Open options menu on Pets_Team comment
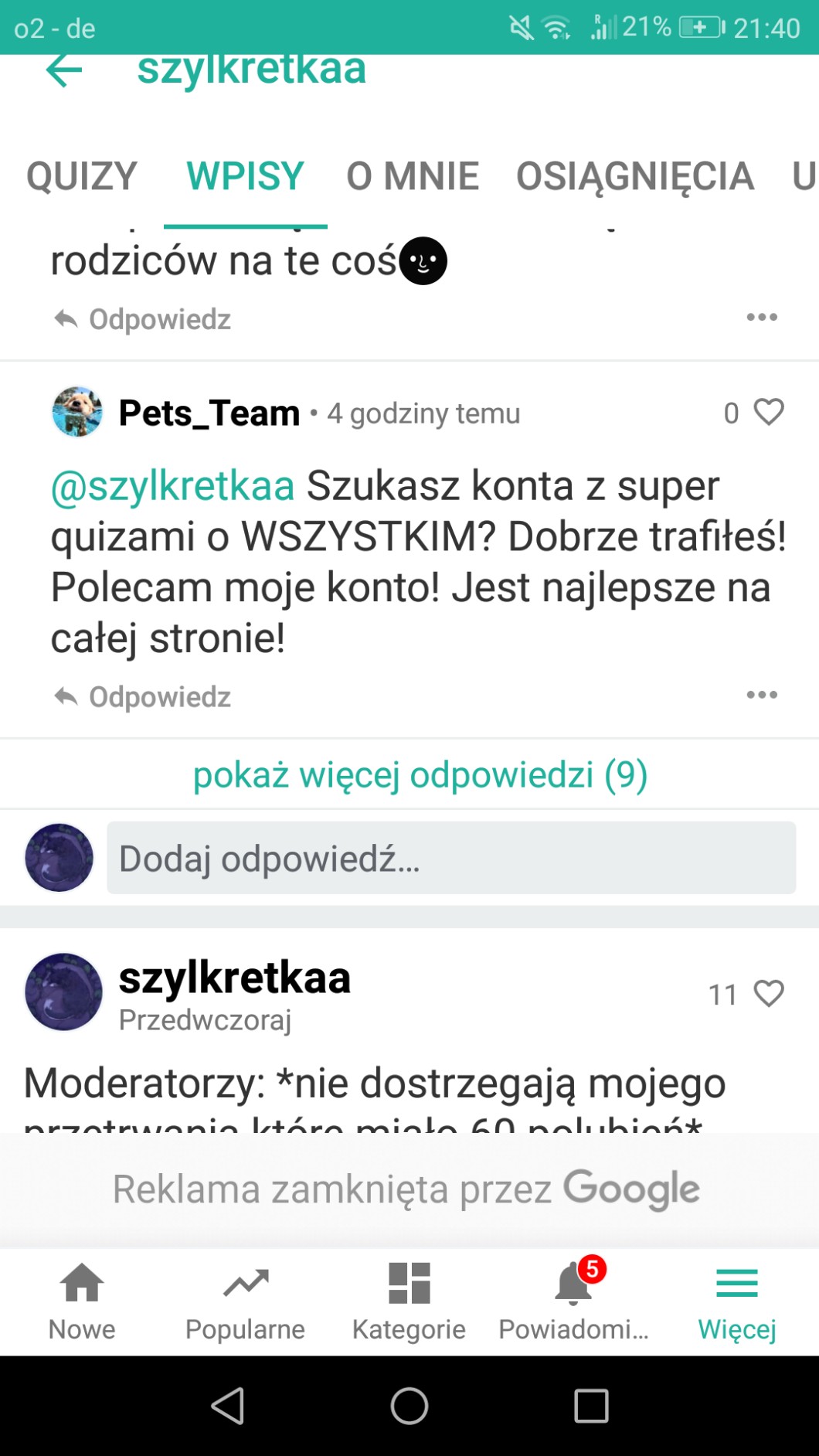The height and width of the screenshot is (1456, 819). [x=762, y=695]
